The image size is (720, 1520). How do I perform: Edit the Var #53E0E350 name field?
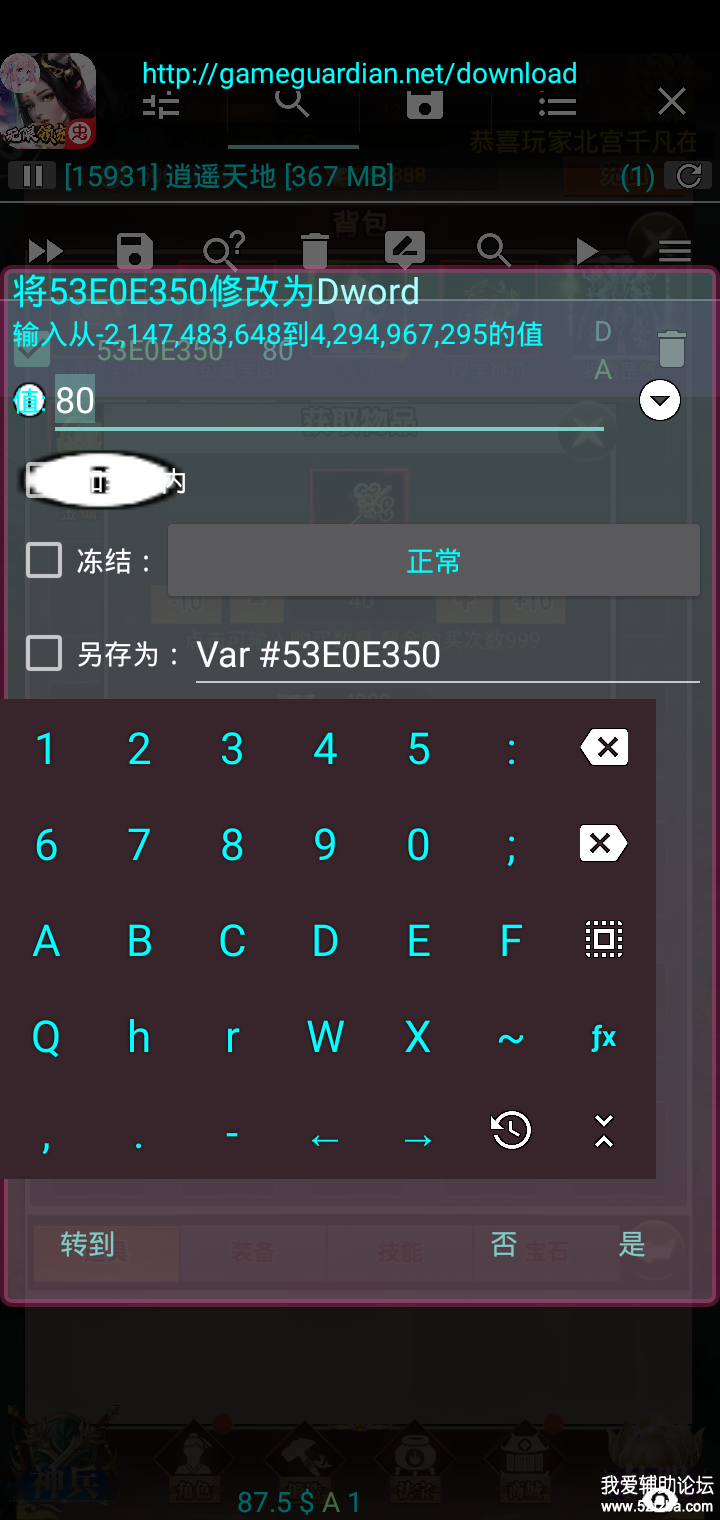tap(446, 655)
